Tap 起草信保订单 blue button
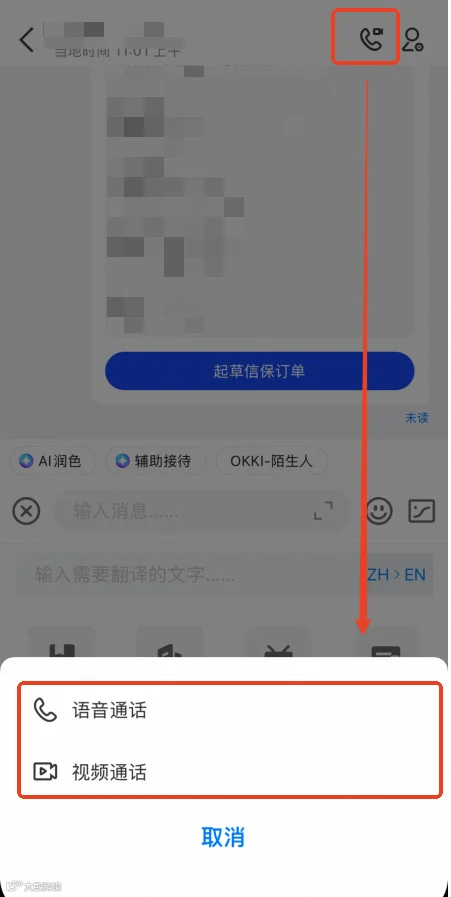 [x=259, y=371]
